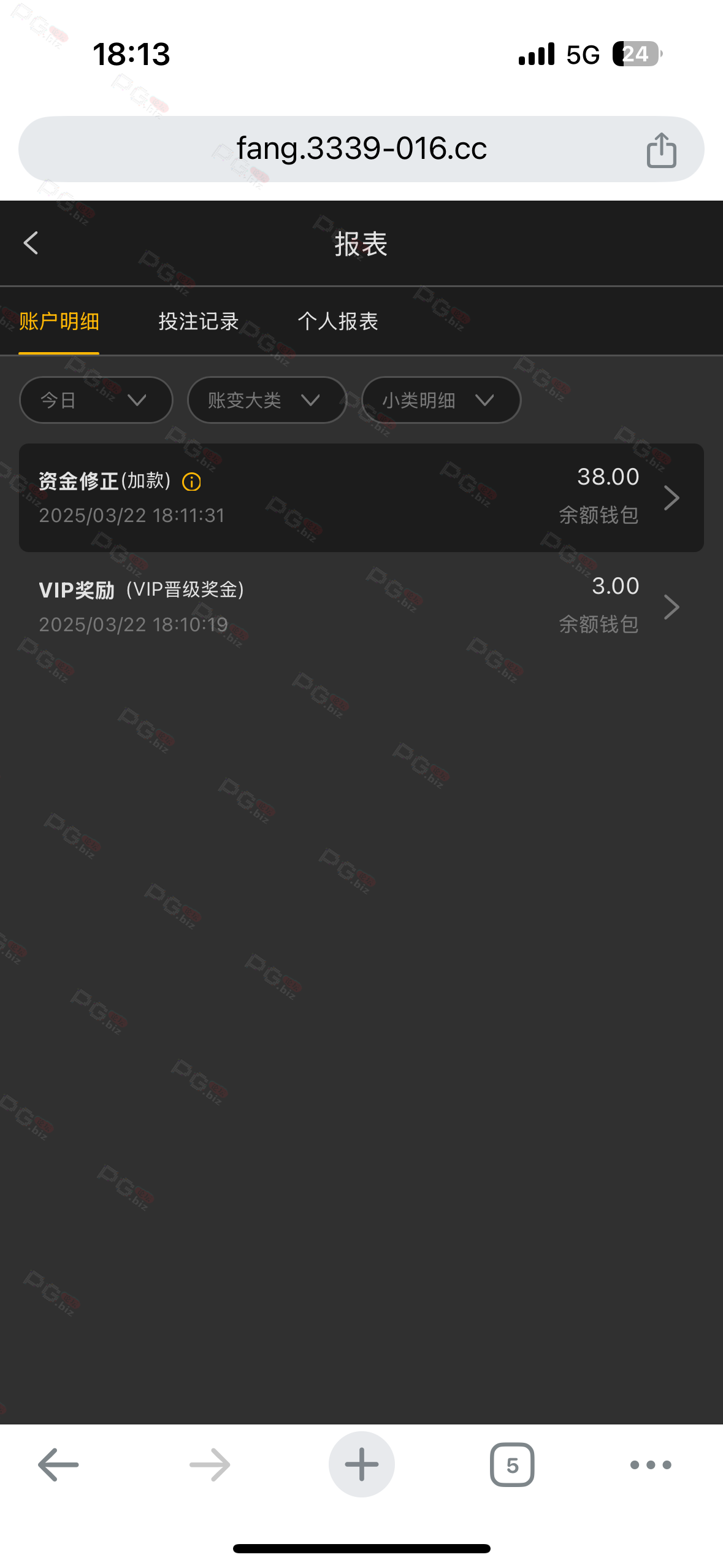The width and height of the screenshot is (723, 1568).
Task: Tap the info icon beside 资金修正(加款)
Action: pyautogui.click(x=192, y=482)
